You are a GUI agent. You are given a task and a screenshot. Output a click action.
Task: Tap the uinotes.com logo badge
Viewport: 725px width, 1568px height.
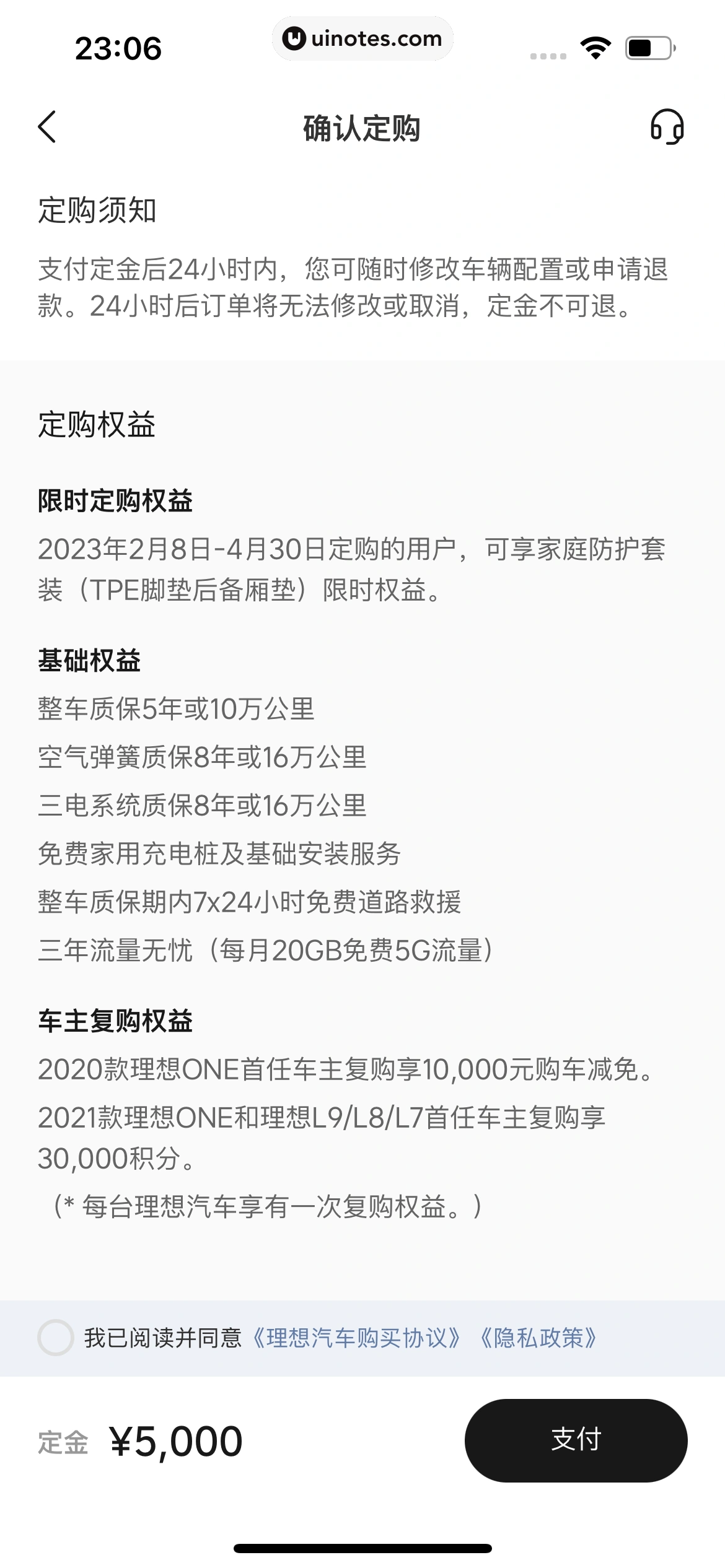[362, 38]
